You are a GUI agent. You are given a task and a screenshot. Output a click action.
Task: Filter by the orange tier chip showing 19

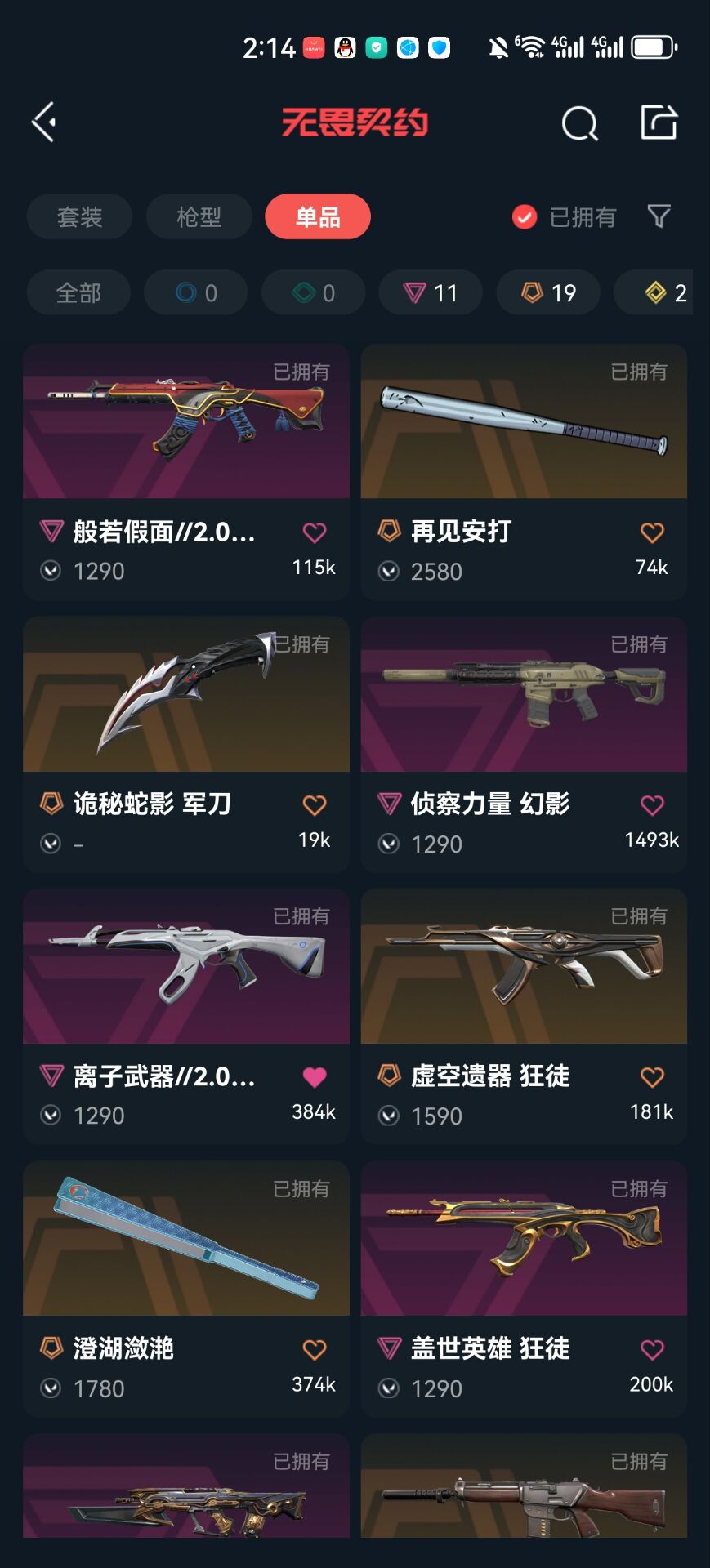(548, 293)
